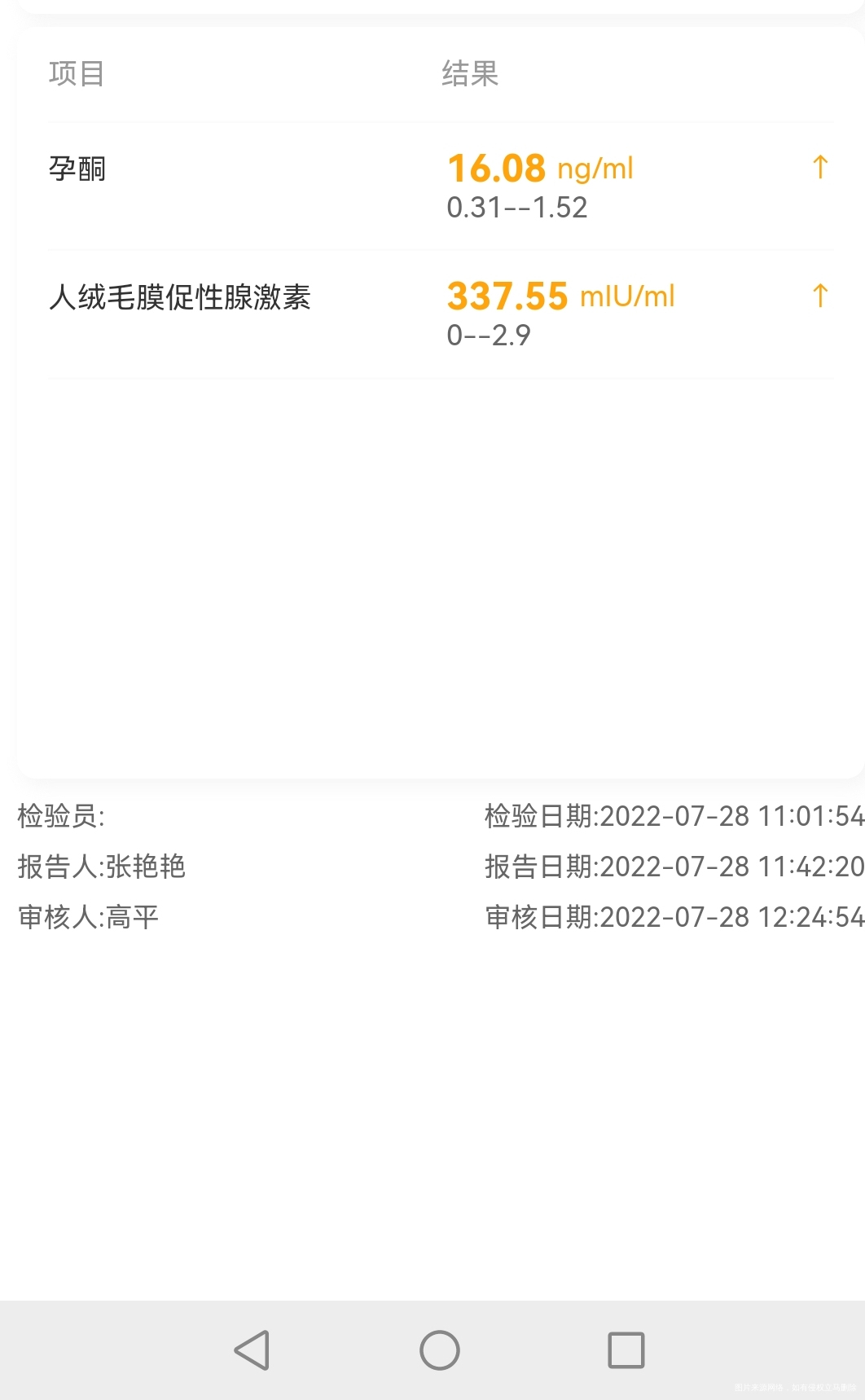Click the reference range 0.31--1.52
Viewport: 865px width, 1400px height.
tap(516, 207)
